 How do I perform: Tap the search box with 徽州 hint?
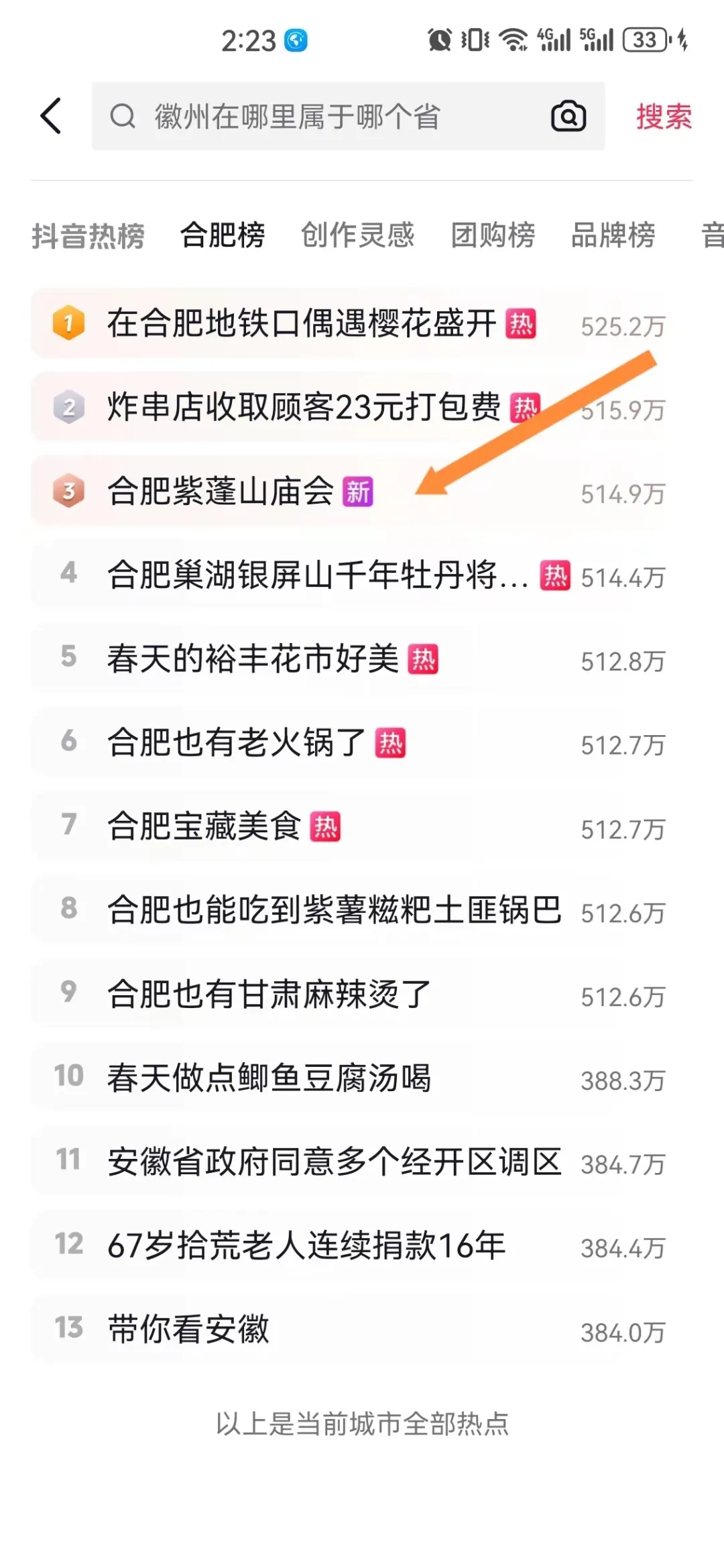(322, 117)
